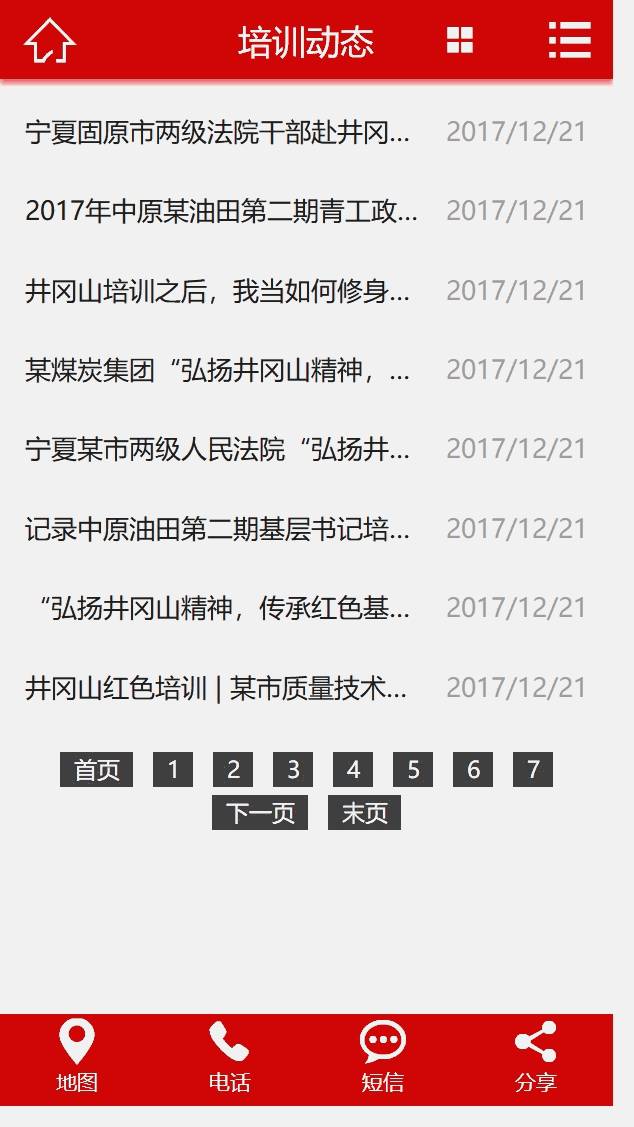634x1127 pixels.
Task: Read 井冈山培训之后,我当如何修身
Action: (218, 291)
